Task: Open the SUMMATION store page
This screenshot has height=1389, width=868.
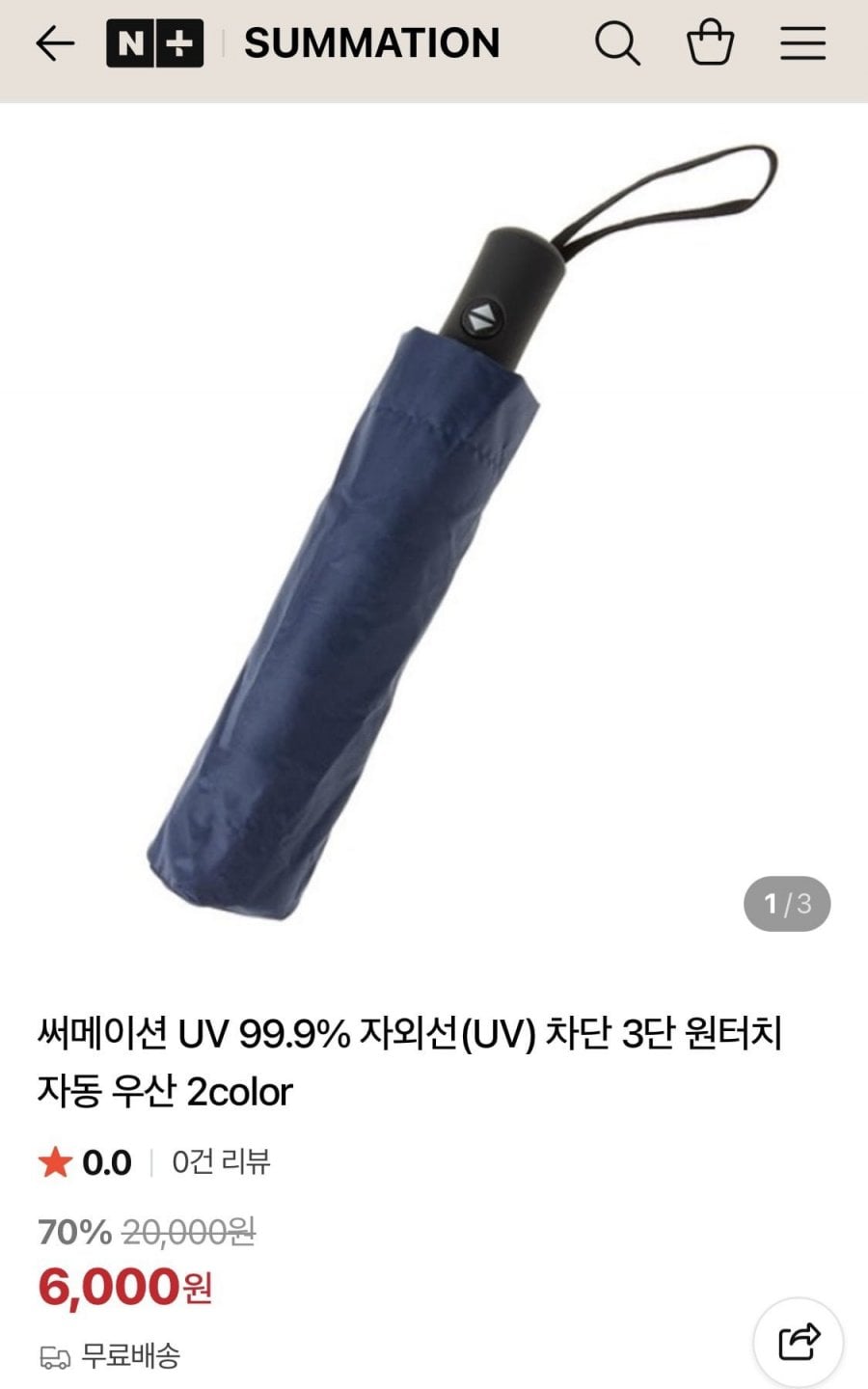Action: pyautogui.click(x=371, y=43)
